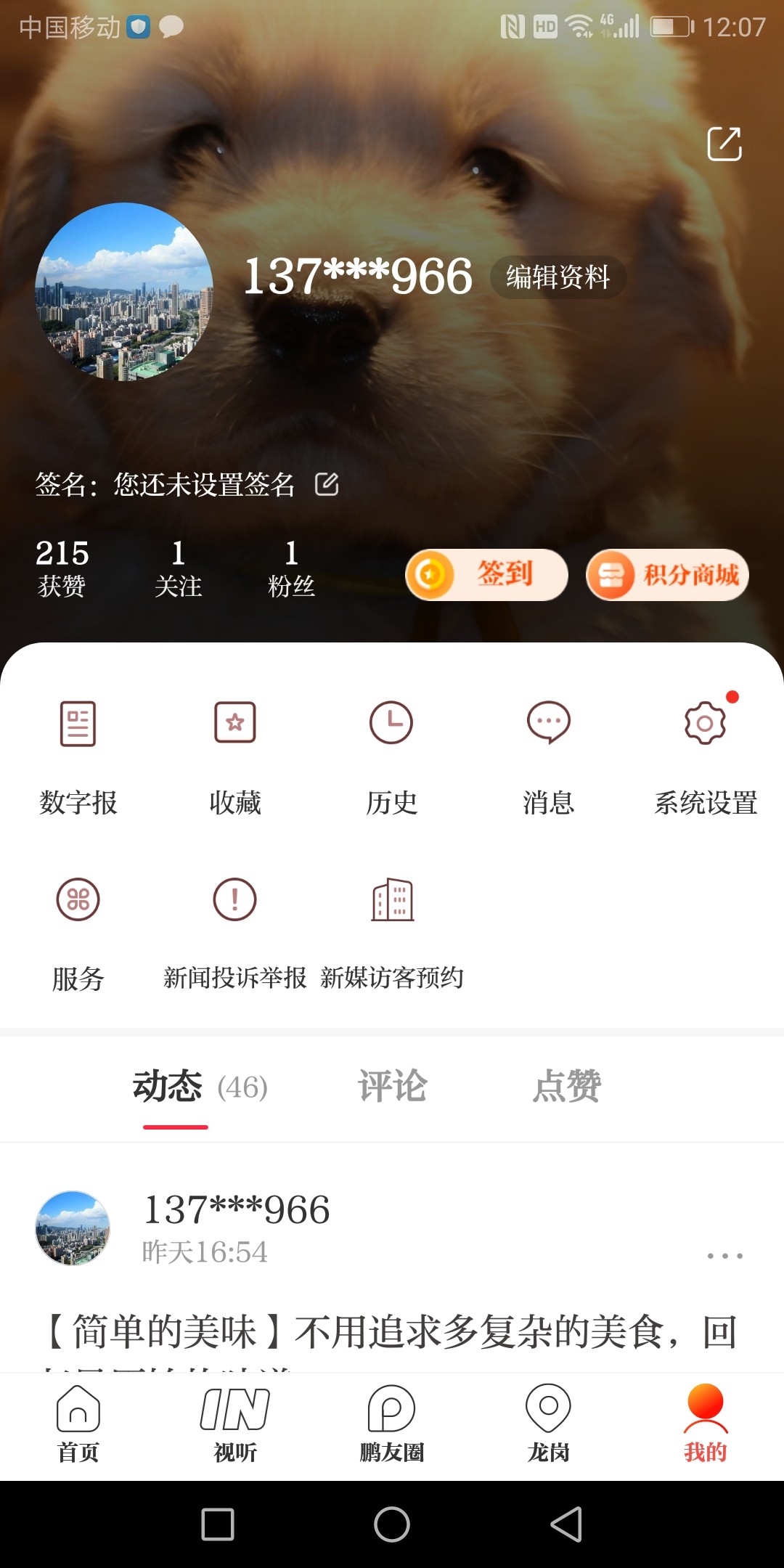This screenshot has width=784, height=1568.
Task: Open the 龙岗 tab
Action: click(x=548, y=1423)
